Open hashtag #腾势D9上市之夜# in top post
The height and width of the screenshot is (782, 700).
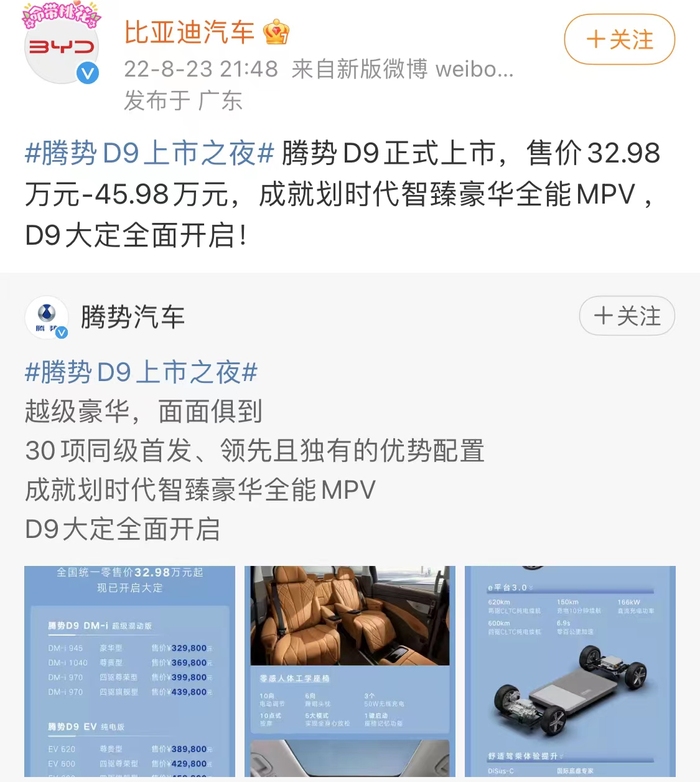point(149,154)
